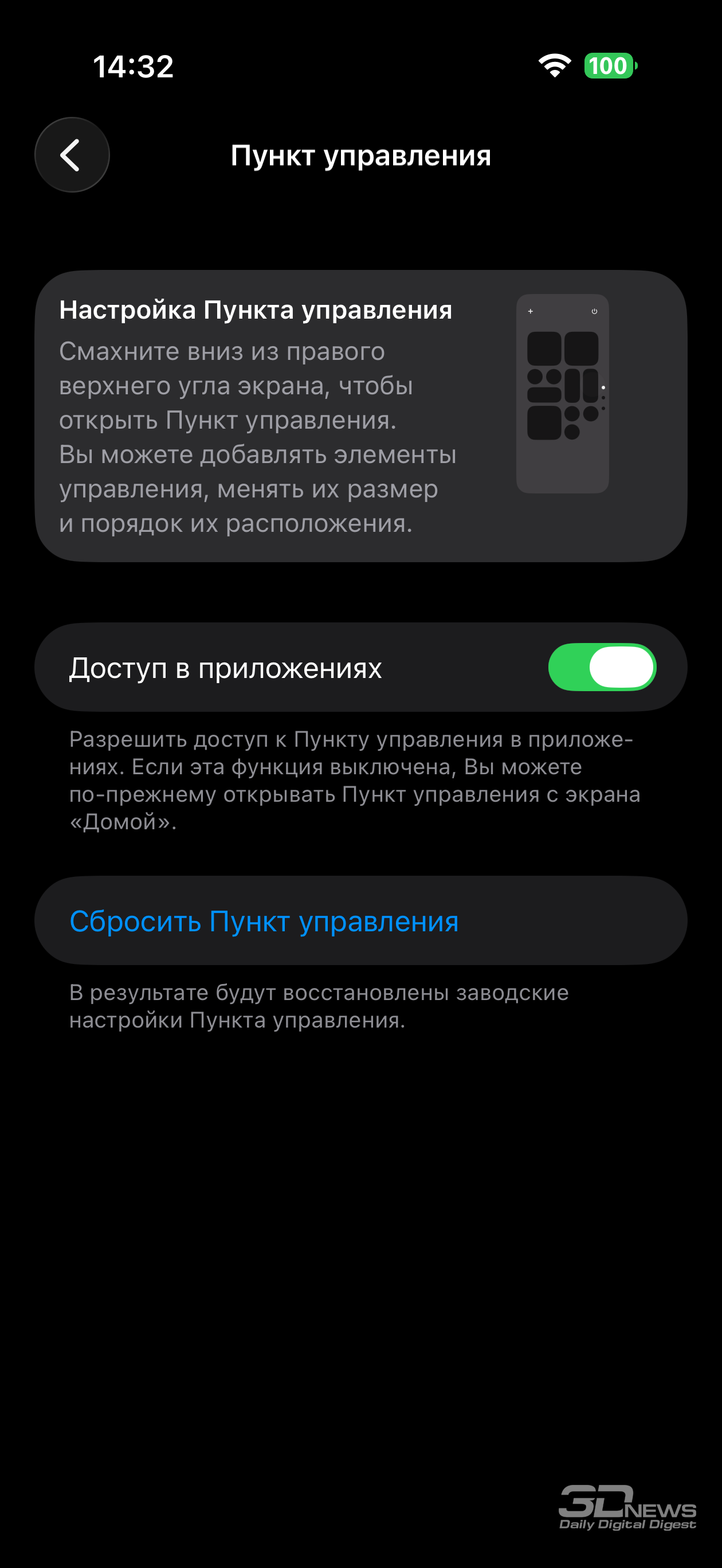Disable the Доступ в приложениях switch
This screenshot has height=1568, width=722.
602,667
